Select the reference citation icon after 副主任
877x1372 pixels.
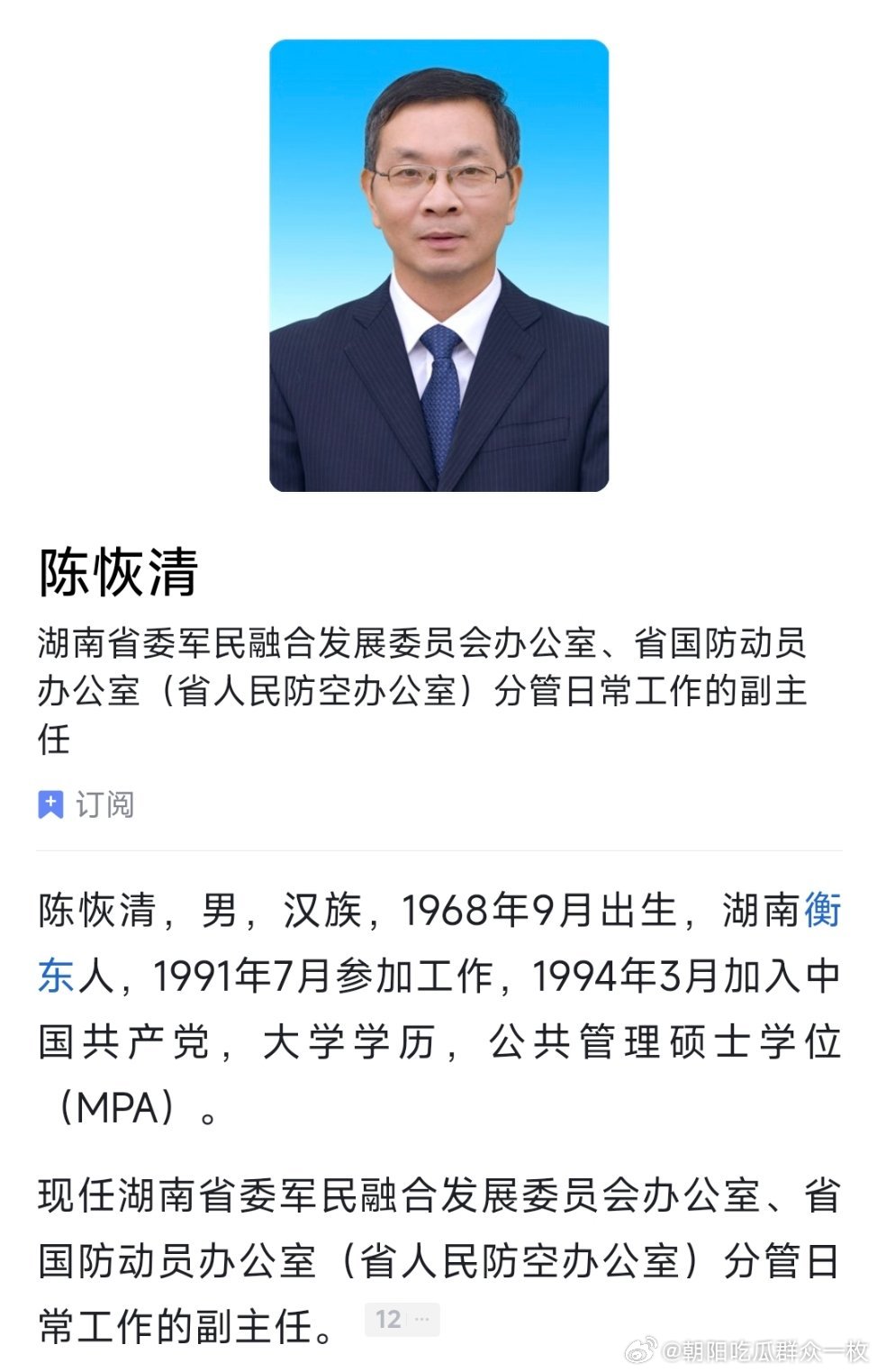(x=401, y=1318)
